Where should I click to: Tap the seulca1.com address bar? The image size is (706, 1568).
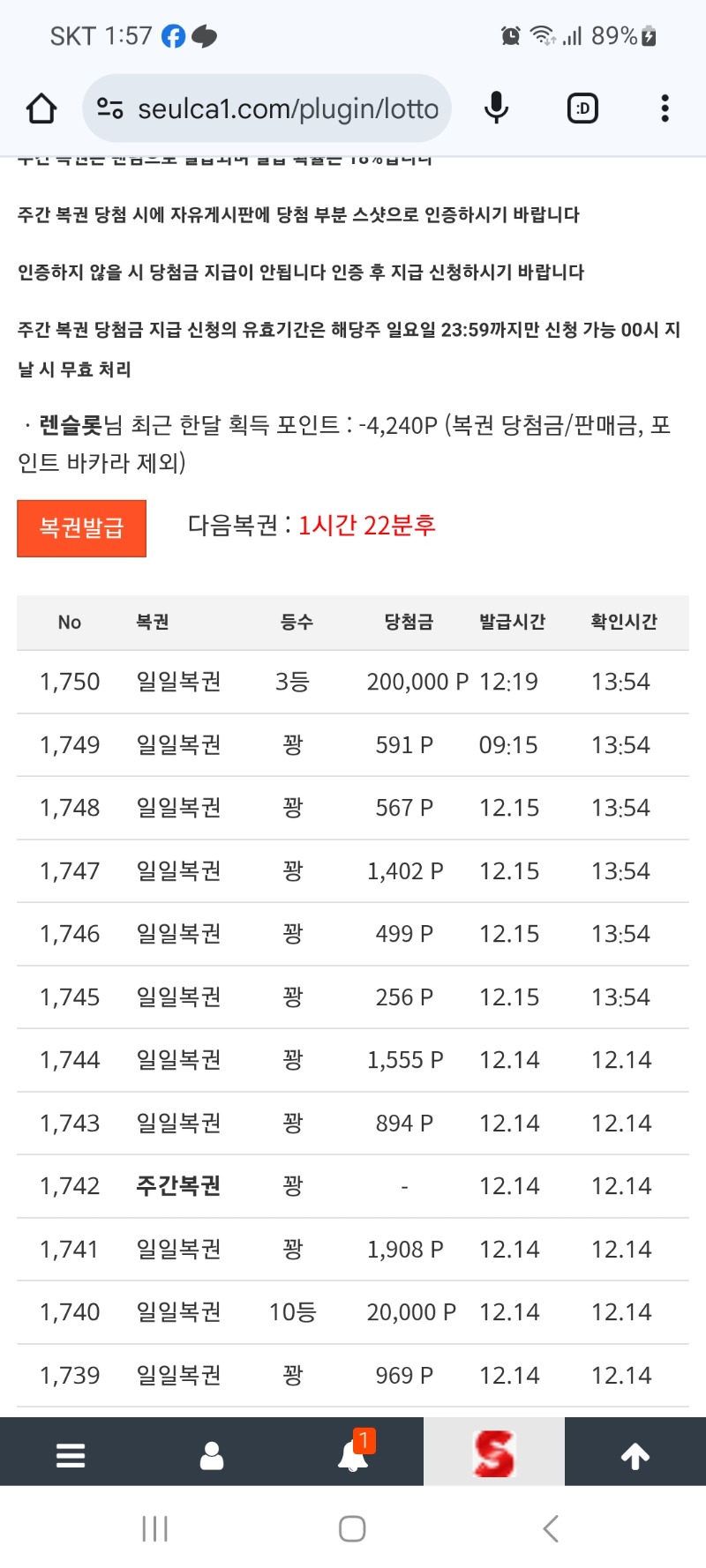click(287, 108)
